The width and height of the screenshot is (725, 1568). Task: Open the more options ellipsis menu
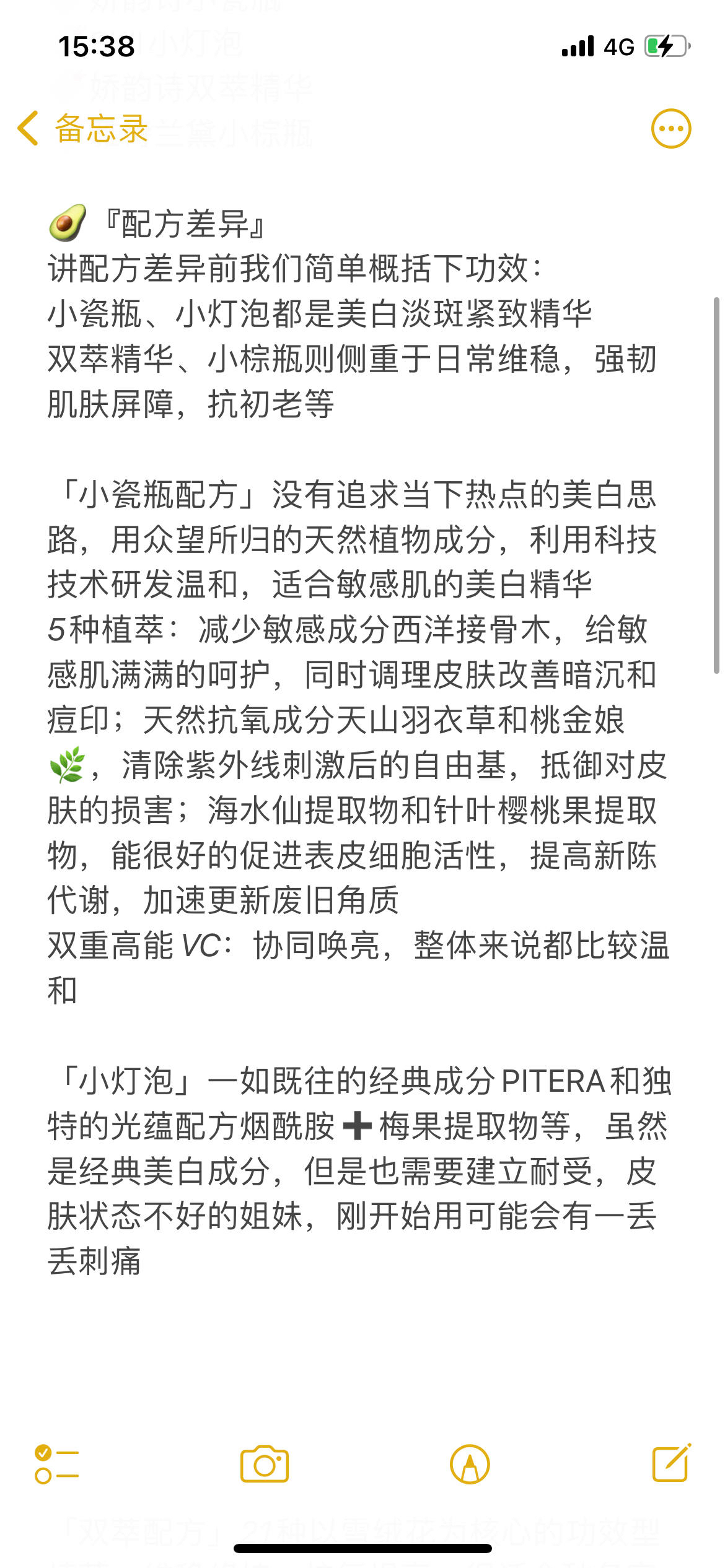[x=670, y=129]
